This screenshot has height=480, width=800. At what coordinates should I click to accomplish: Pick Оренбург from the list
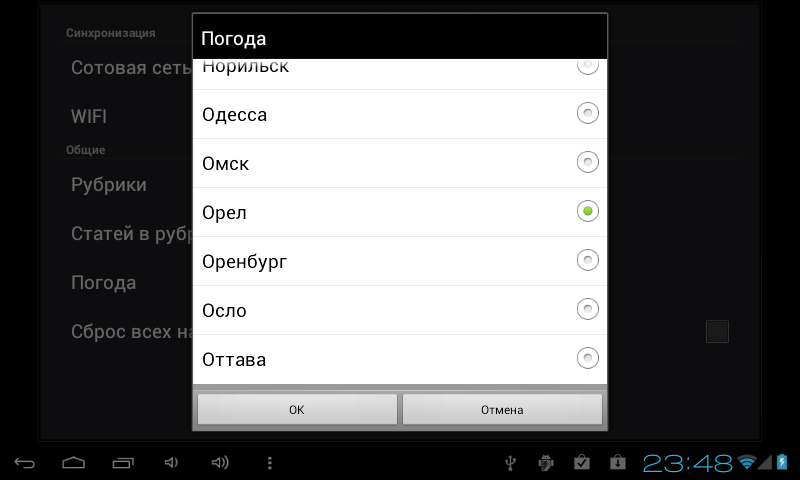click(x=399, y=261)
